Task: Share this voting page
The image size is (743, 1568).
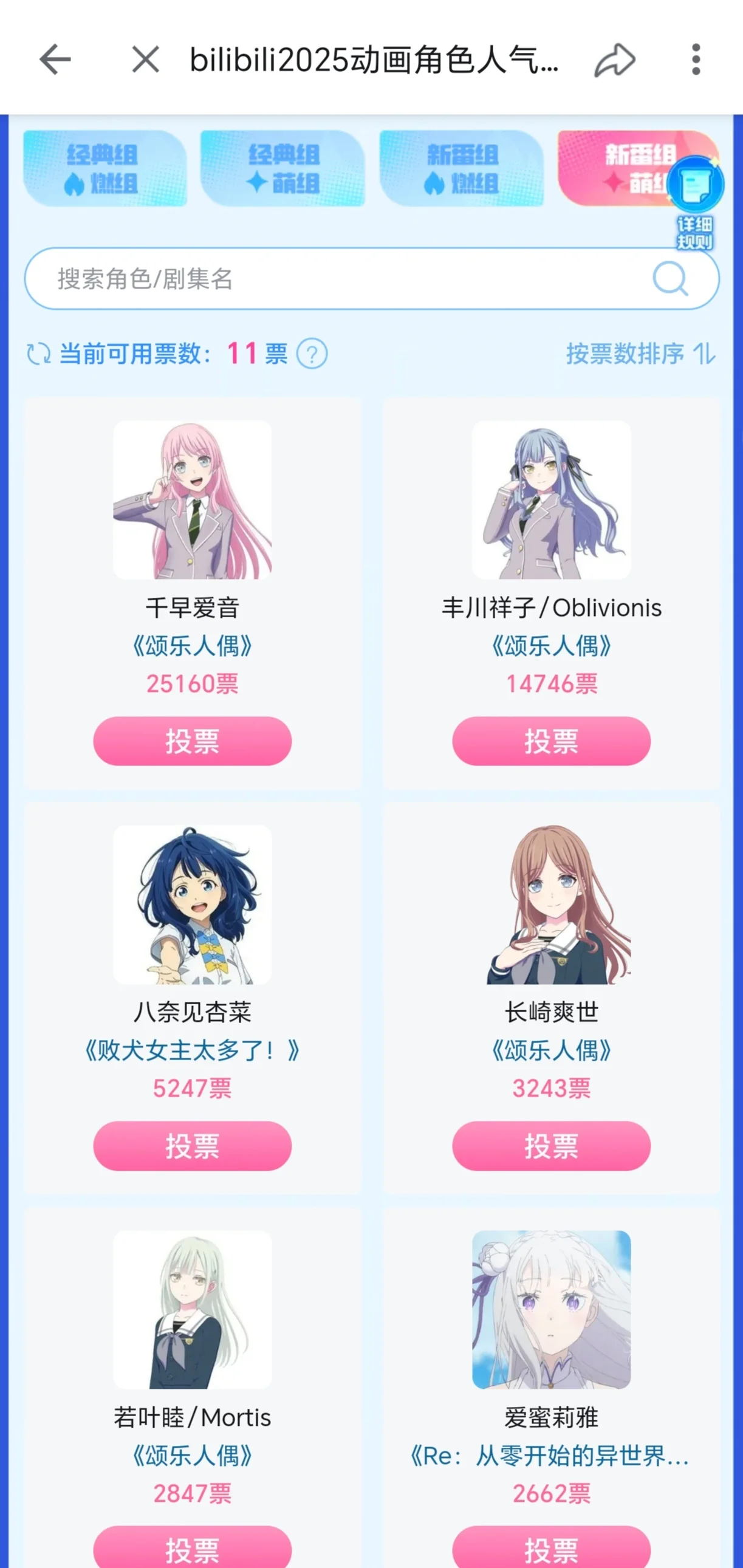Action: tap(615, 60)
